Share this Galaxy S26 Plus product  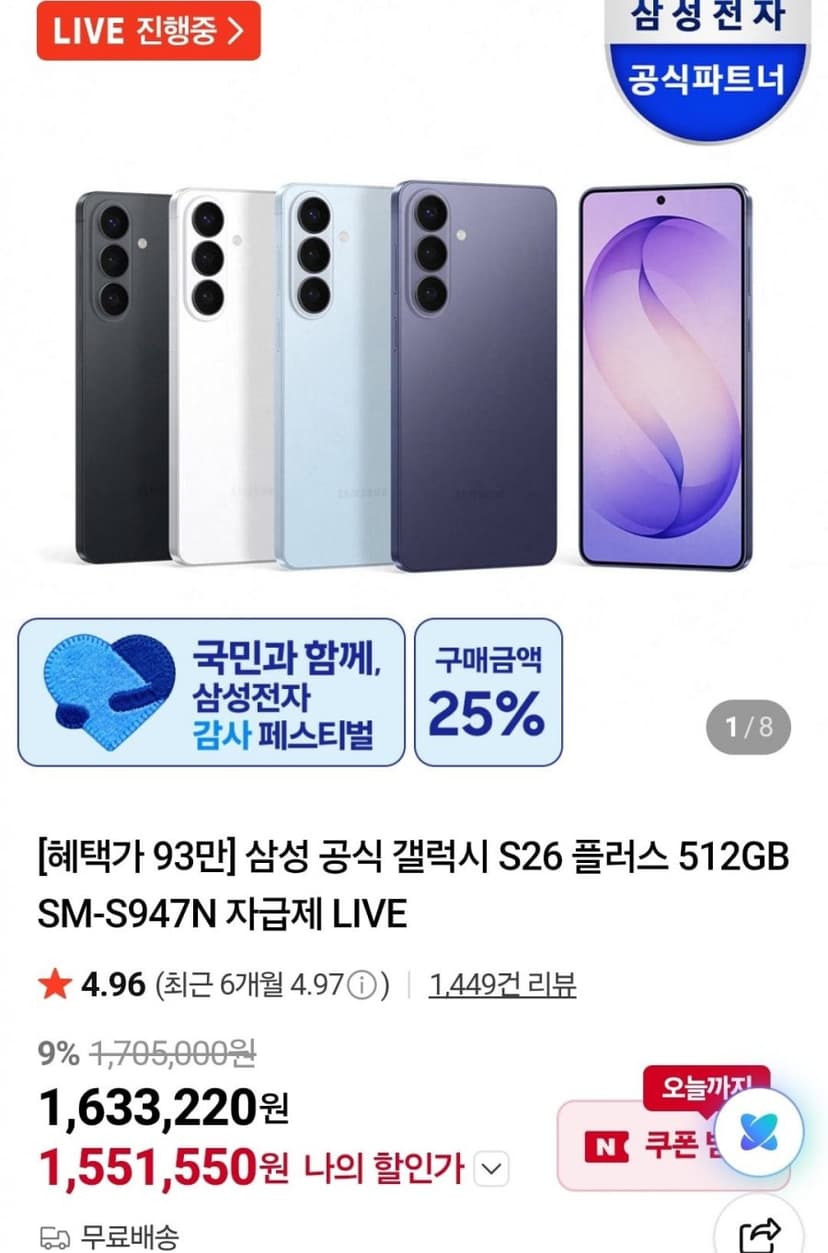point(762,1231)
